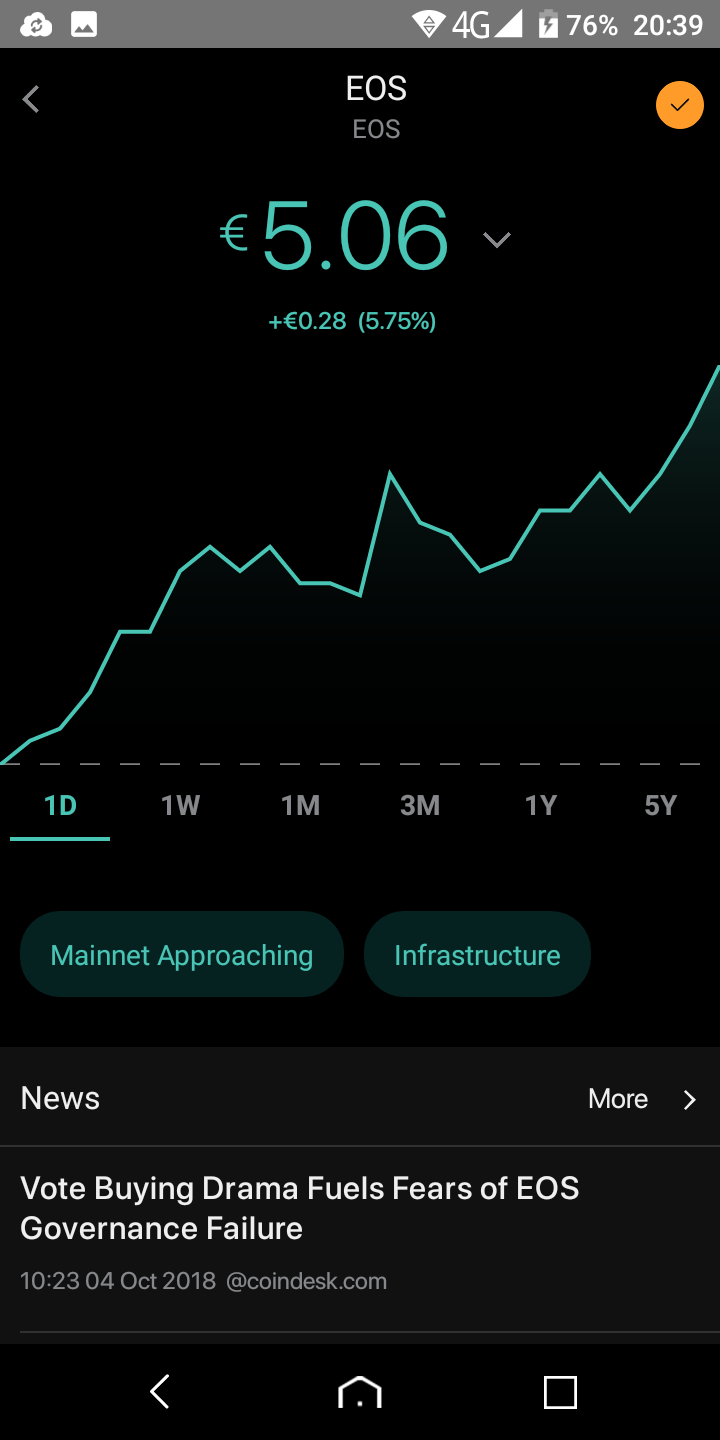The height and width of the screenshot is (1440, 720).
Task: View the 5Y price history
Action: (660, 806)
